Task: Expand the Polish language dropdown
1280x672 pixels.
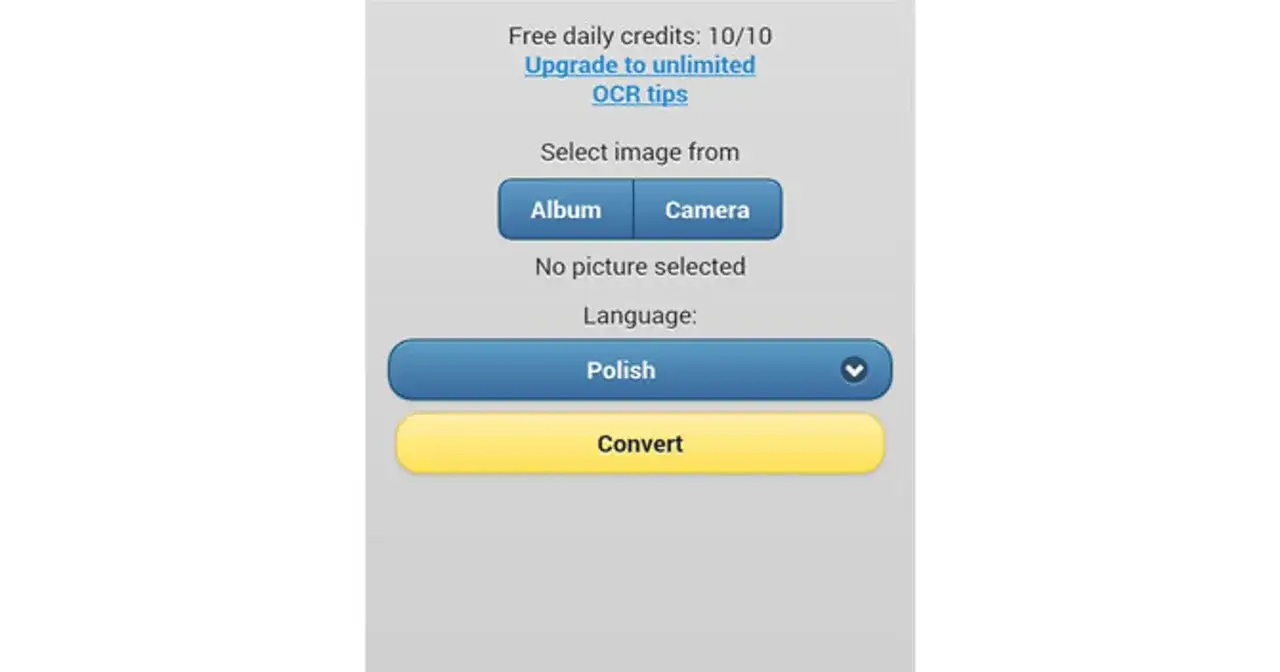Action: (x=639, y=370)
